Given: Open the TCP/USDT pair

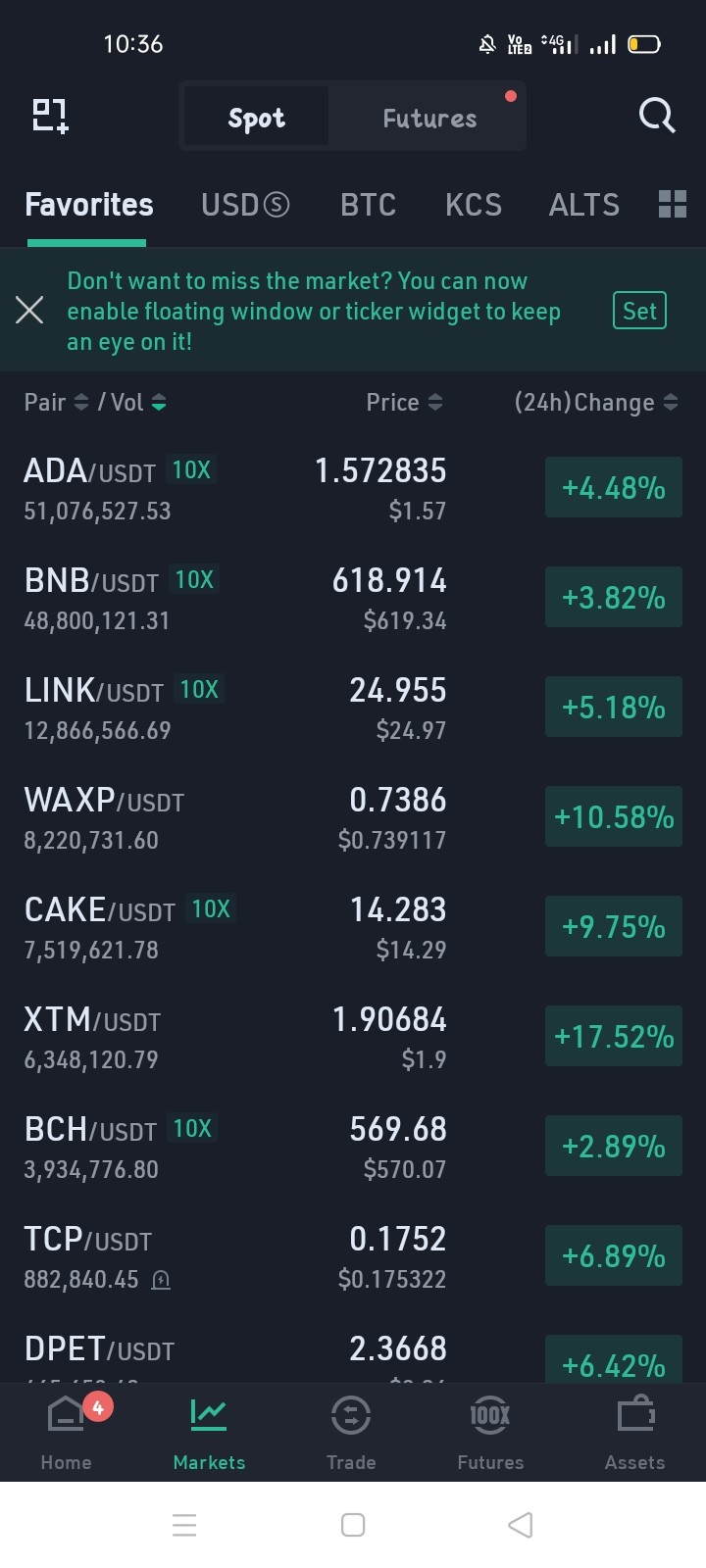Looking at the screenshot, I should [x=353, y=1256].
